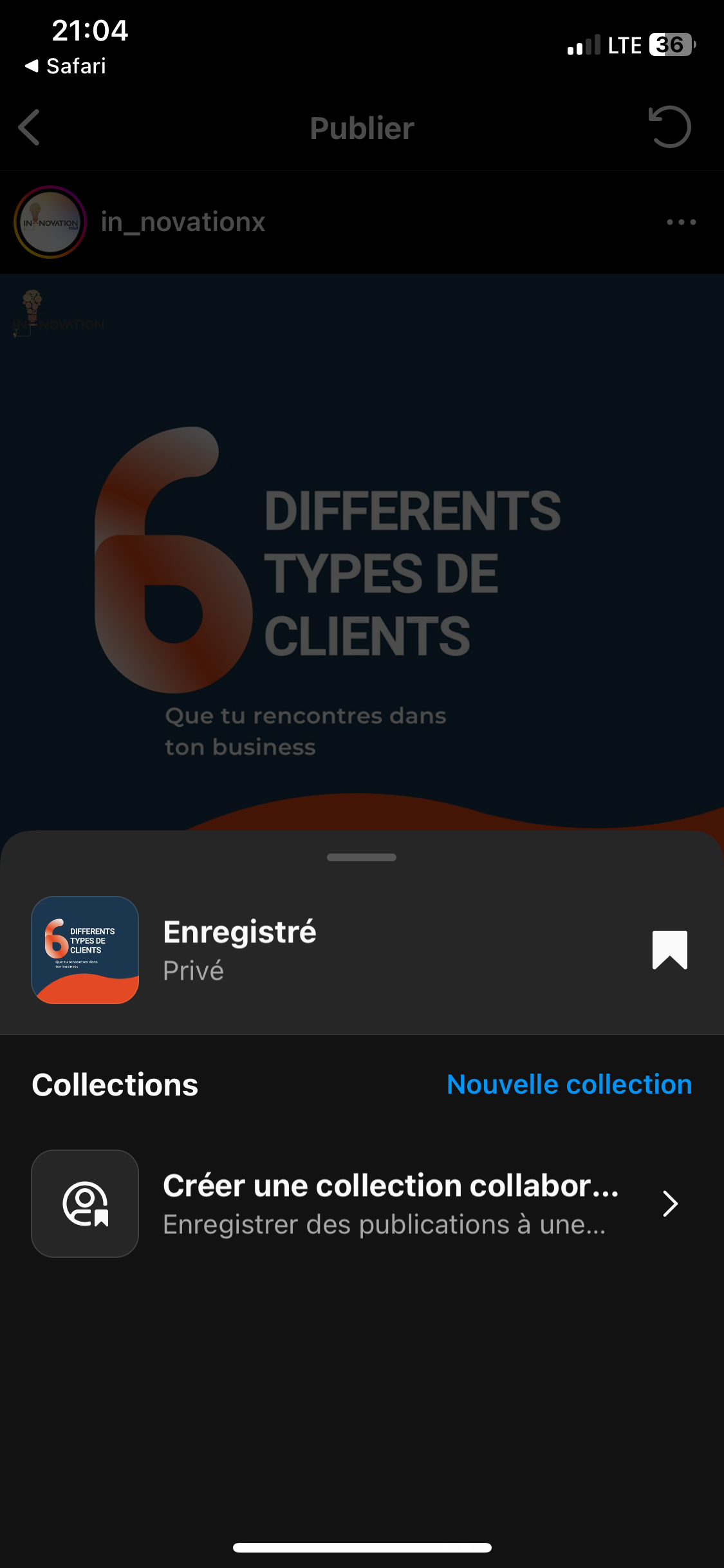The height and width of the screenshot is (1568, 724).
Task: Tap the sheet's drag handle
Action: coord(362,857)
